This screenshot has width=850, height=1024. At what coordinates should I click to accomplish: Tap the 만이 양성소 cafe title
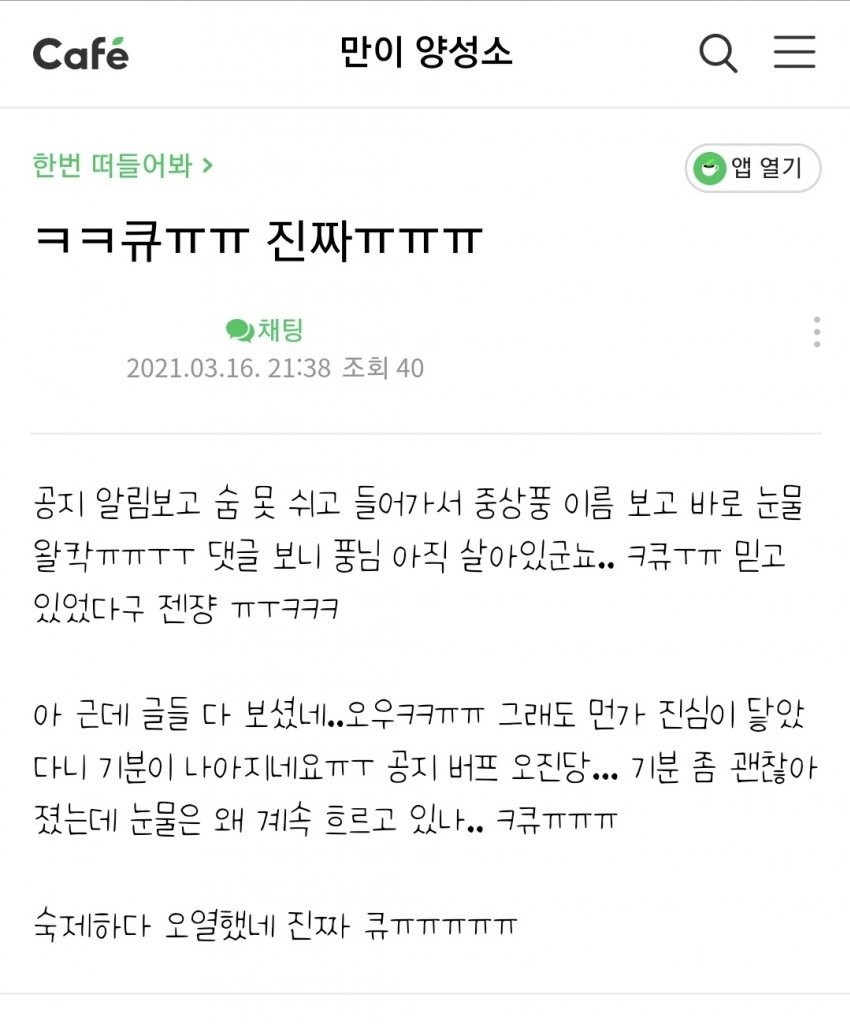pyautogui.click(x=426, y=53)
